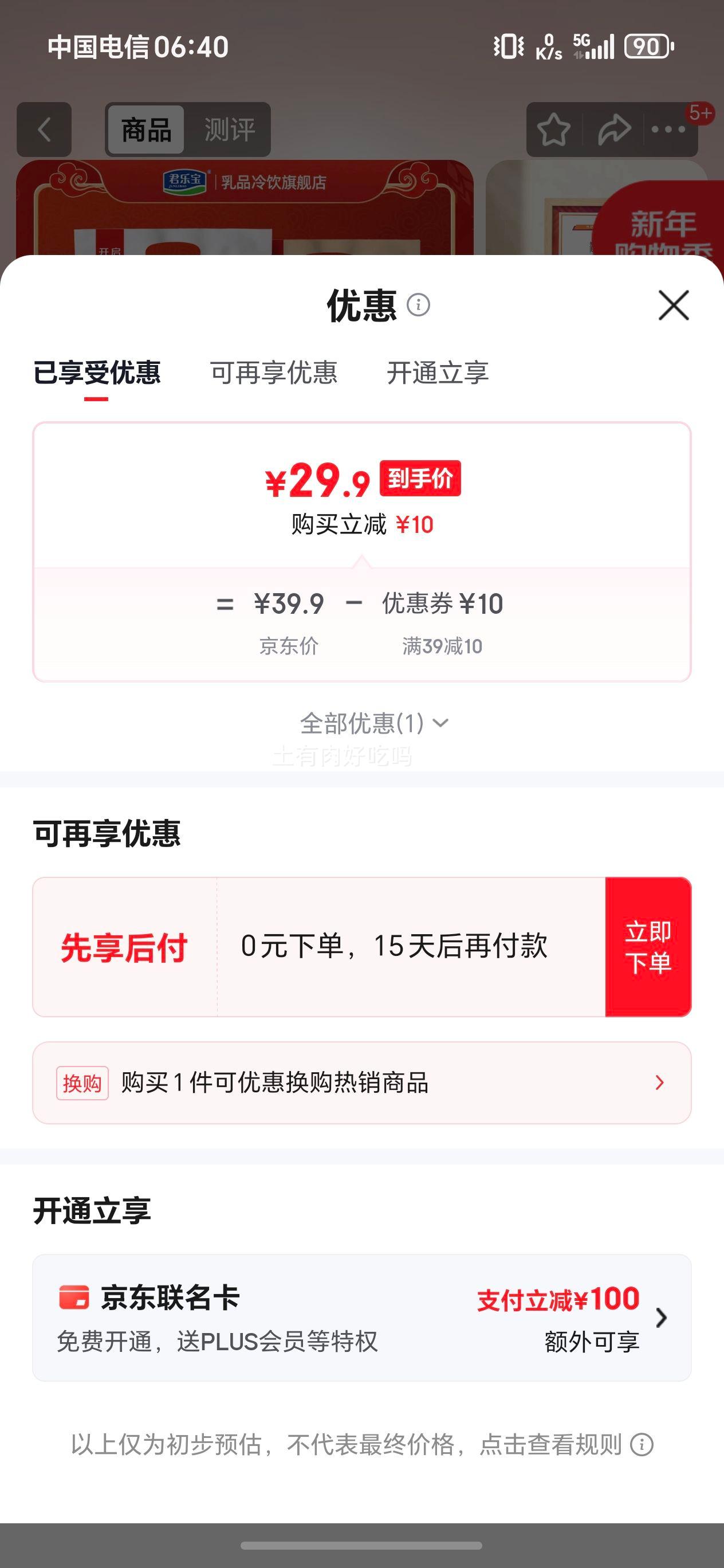Tap 立即下单 to order now

[x=648, y=947]
